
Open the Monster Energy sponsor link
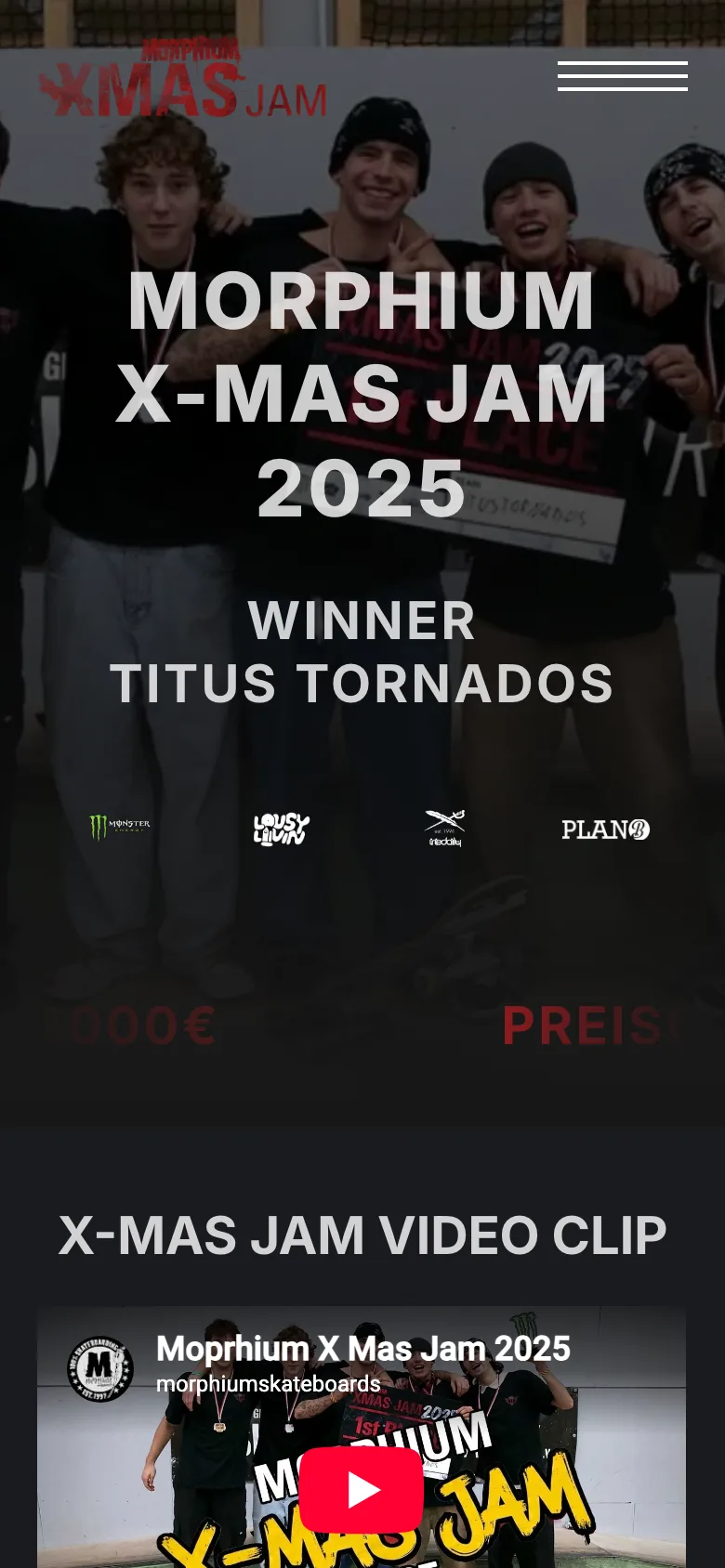point(120,828)
